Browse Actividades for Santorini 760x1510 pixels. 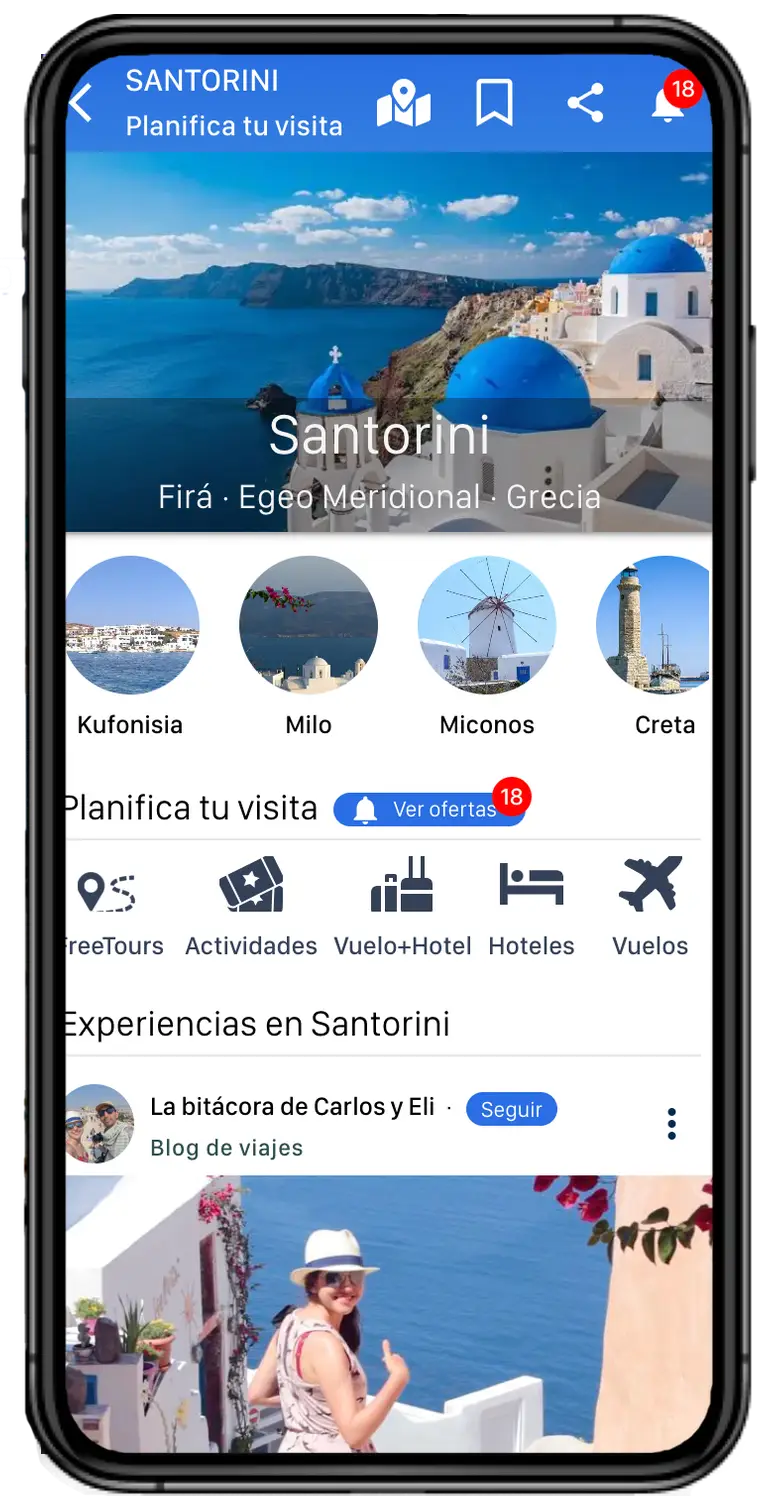[x=251, y=906]
